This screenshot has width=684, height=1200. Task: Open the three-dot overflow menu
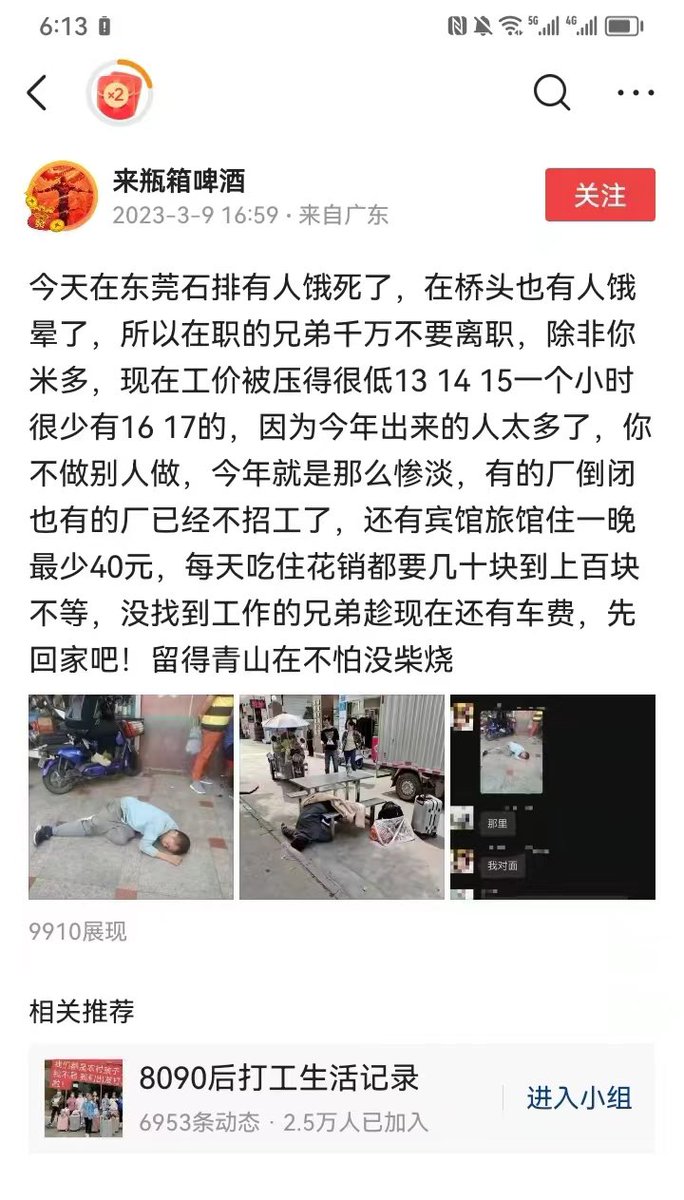635,93
